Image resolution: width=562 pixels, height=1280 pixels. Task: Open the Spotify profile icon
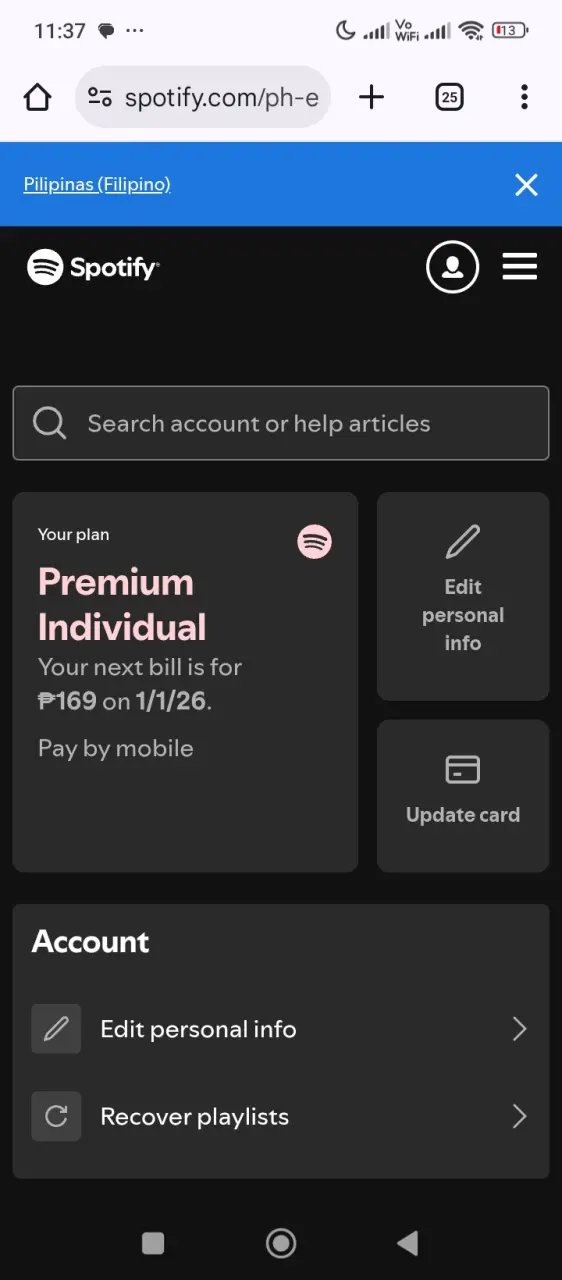[452, 267]
